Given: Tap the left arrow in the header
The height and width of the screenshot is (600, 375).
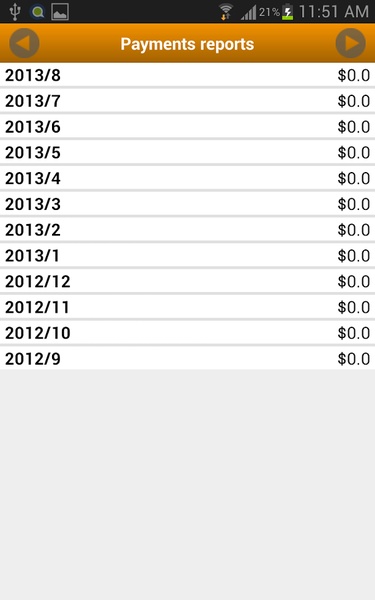Looking at the screenshot, I should tap(24, 43).
